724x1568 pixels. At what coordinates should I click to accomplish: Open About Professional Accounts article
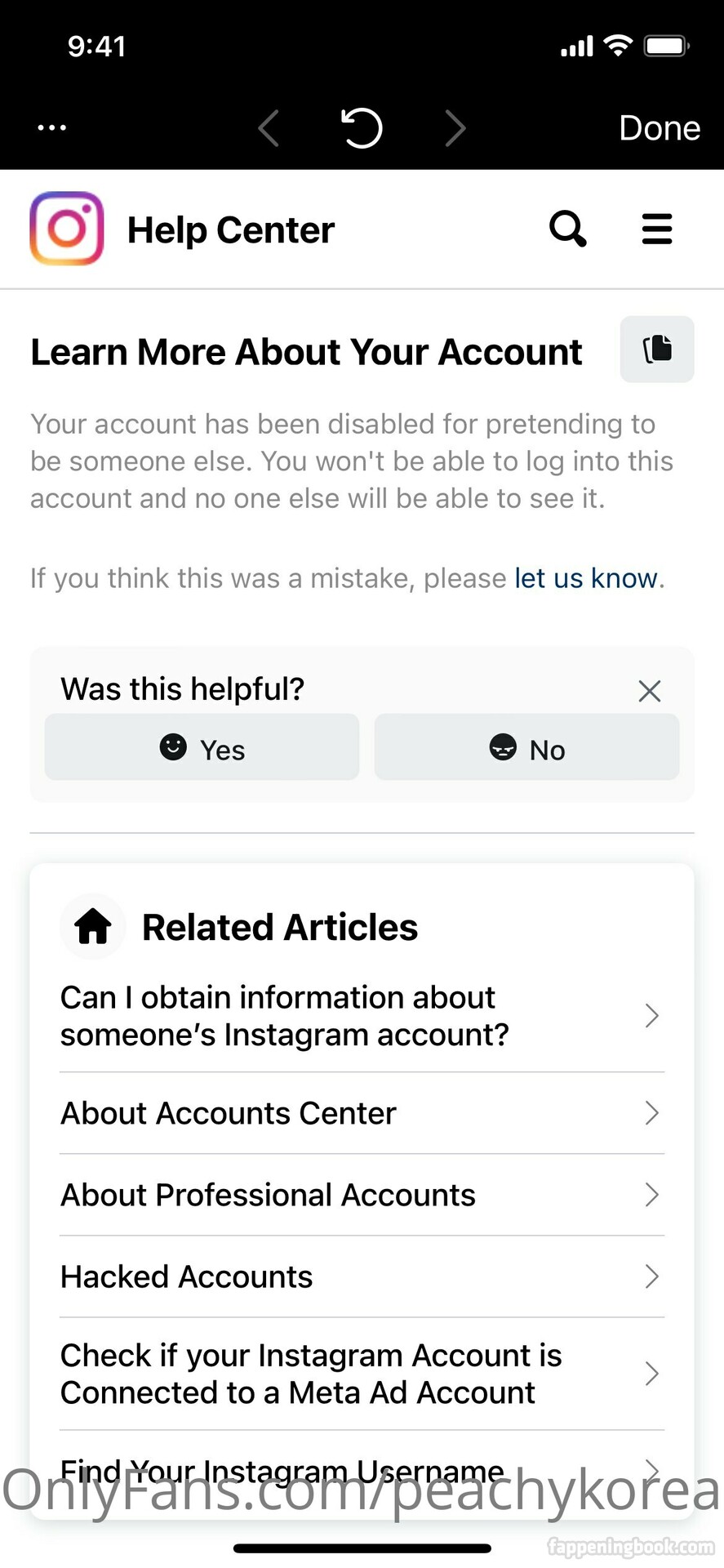pyautogui.click(x=362, y=1195)
